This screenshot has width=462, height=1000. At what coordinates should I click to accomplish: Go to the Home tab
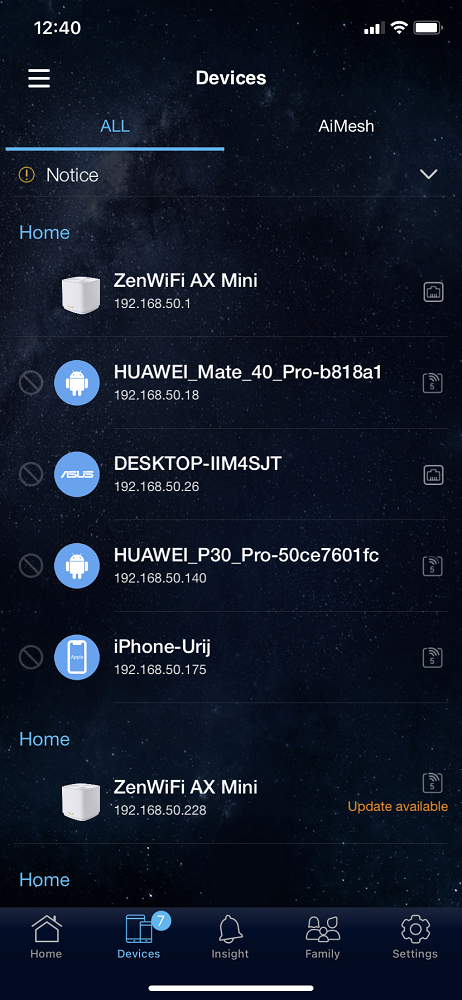46,937
